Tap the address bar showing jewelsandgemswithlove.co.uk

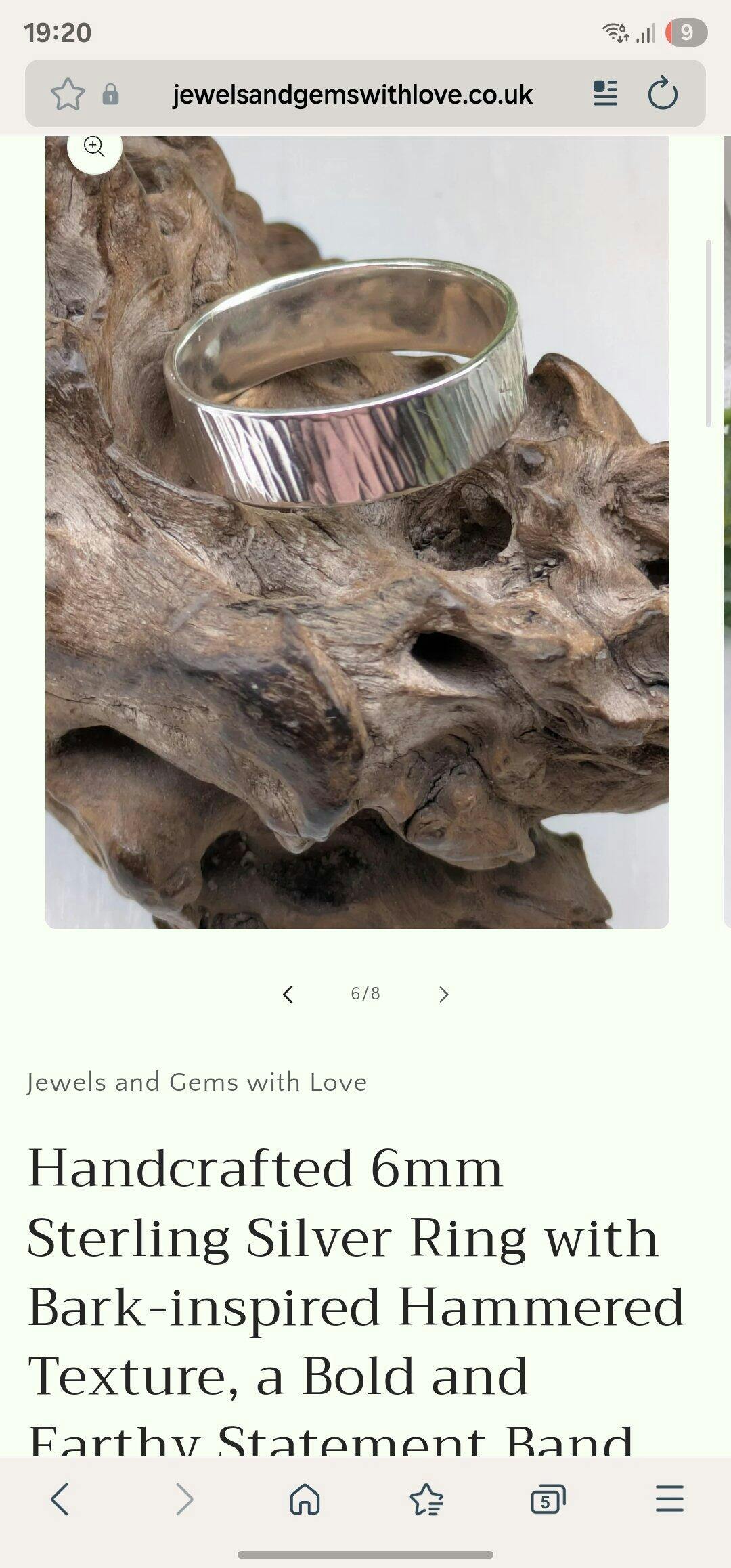[x=353, y=94]
